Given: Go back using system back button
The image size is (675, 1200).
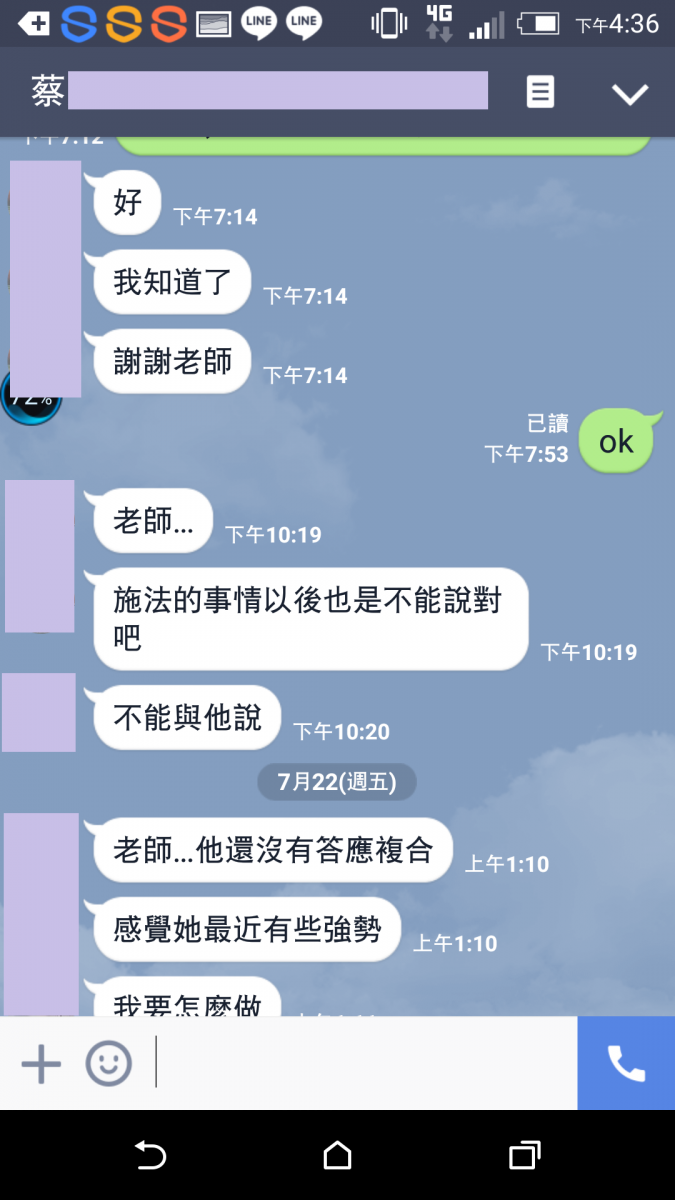Looking at the screenshot, I should (150, 1156).
